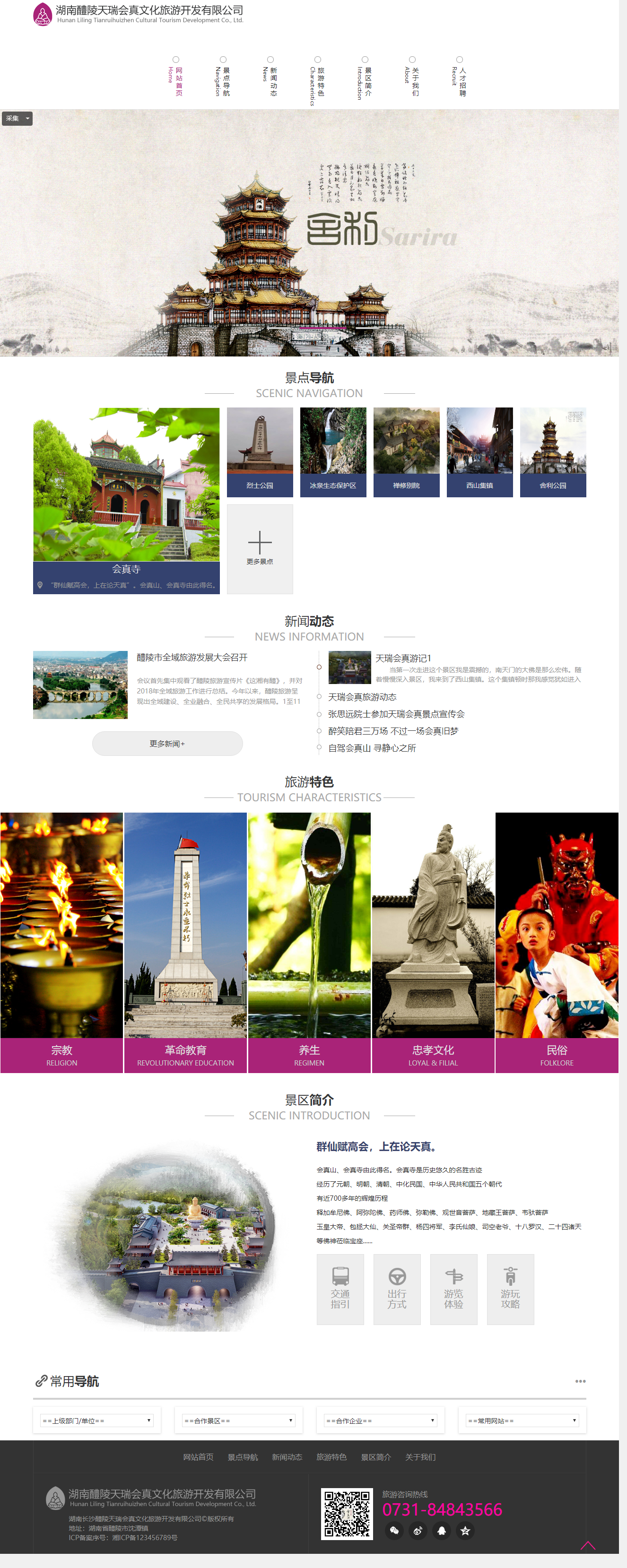View the 冰泉生态保护区 scenic tile
The image size is (627, 1568).
pos(333,452)
